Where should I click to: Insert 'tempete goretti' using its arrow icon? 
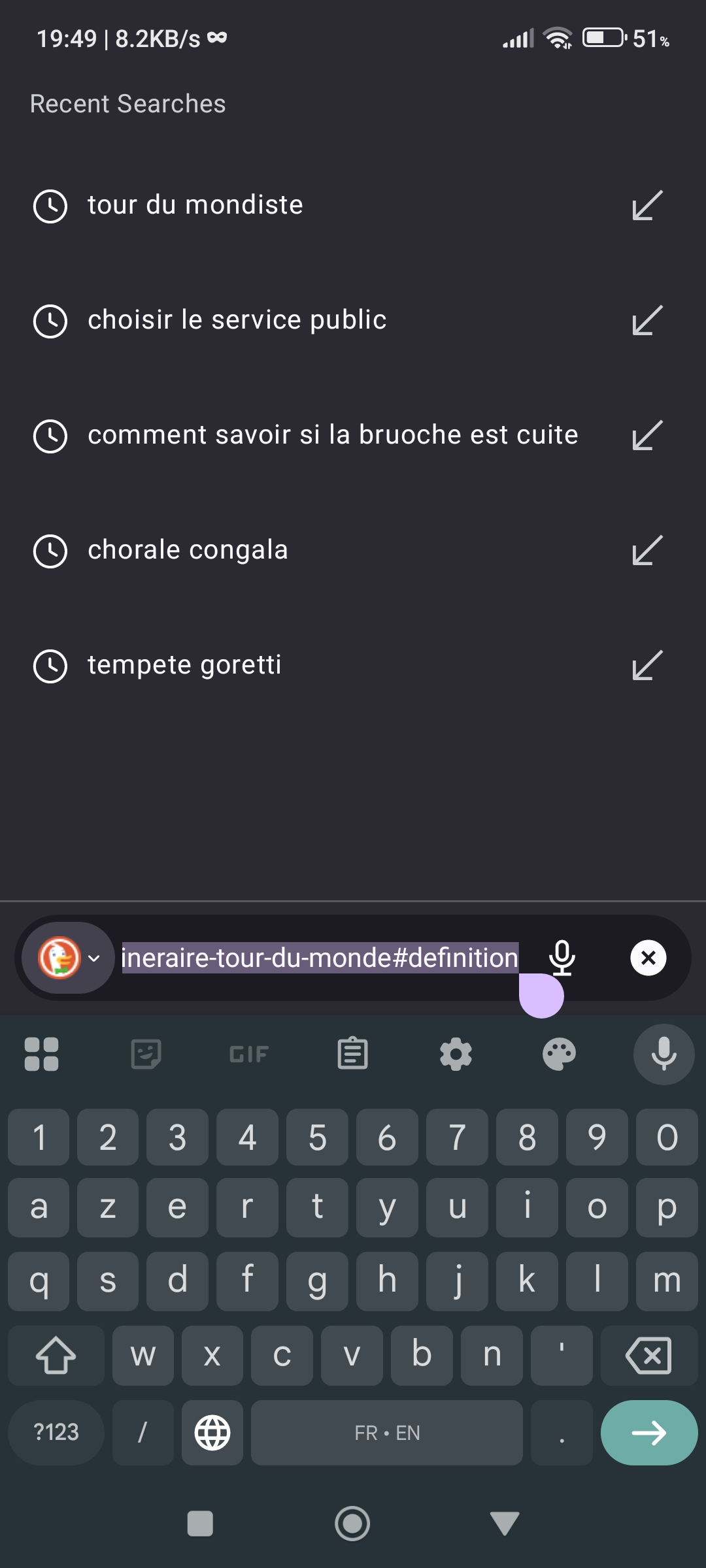tap(647, 666)
